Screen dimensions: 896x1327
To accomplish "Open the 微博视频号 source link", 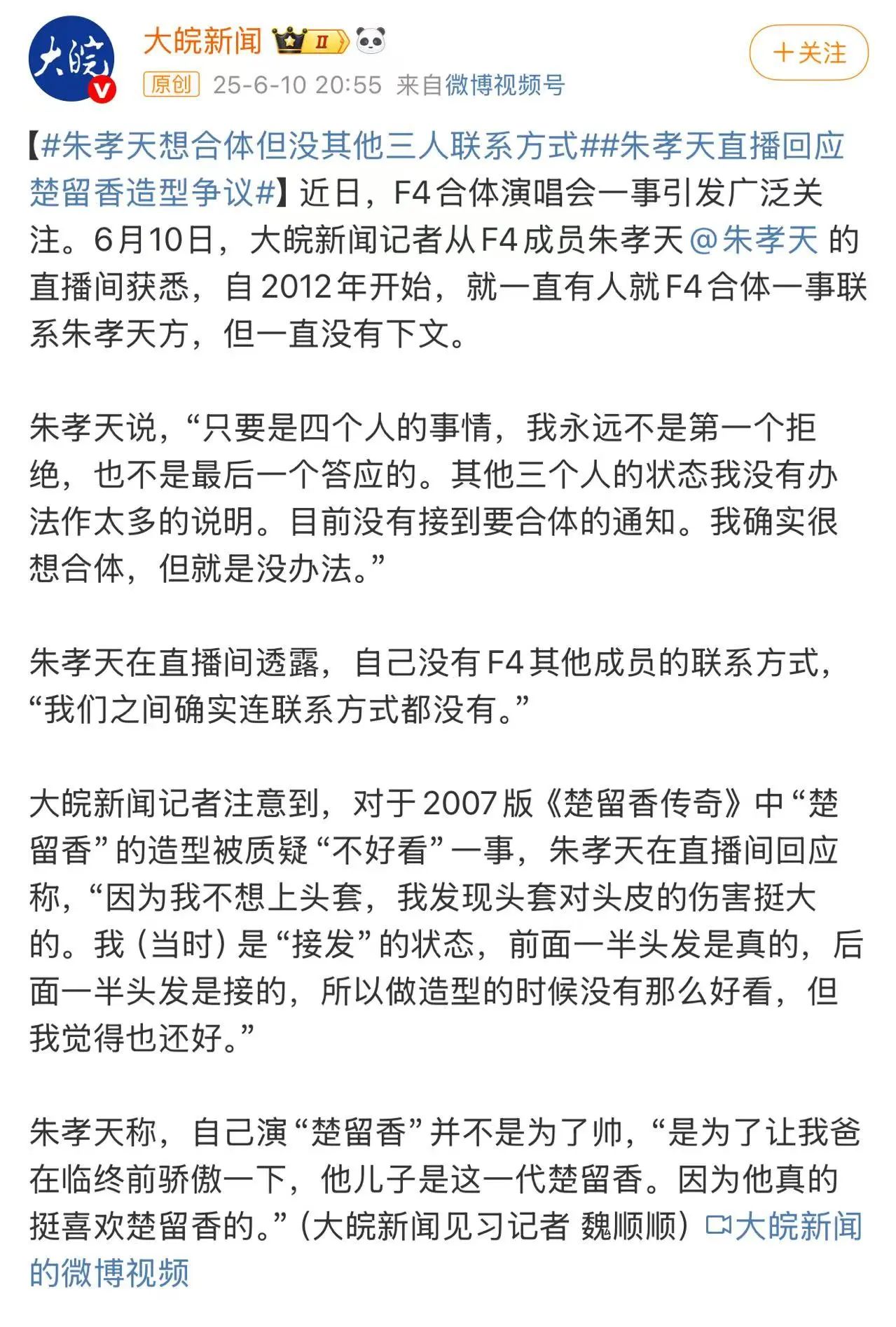I will pos(504,85).
